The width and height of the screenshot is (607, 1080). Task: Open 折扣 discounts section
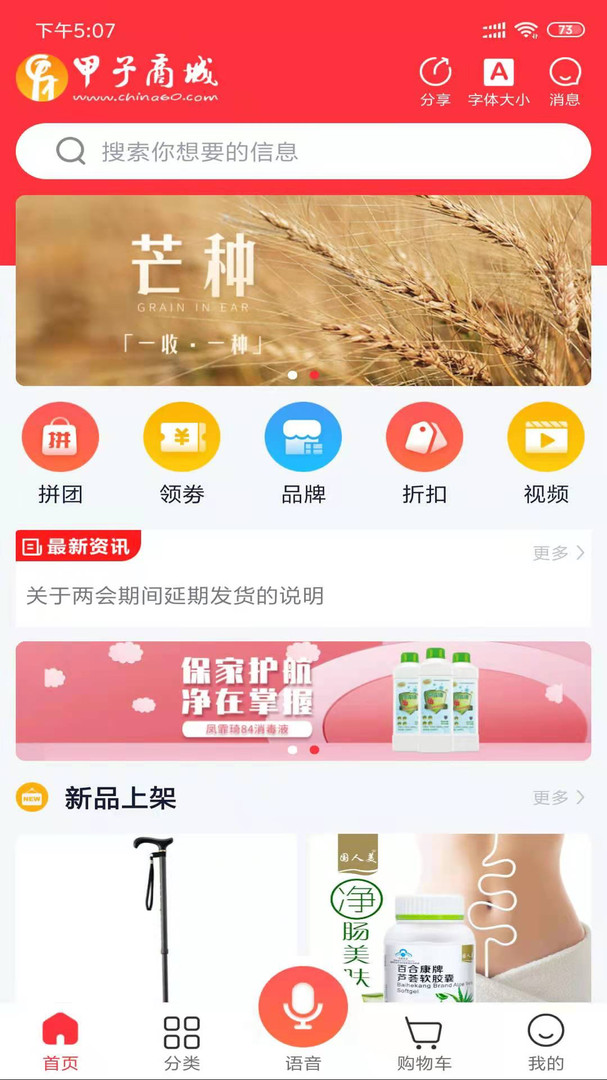pyautogui.click(x=424, y=453)
